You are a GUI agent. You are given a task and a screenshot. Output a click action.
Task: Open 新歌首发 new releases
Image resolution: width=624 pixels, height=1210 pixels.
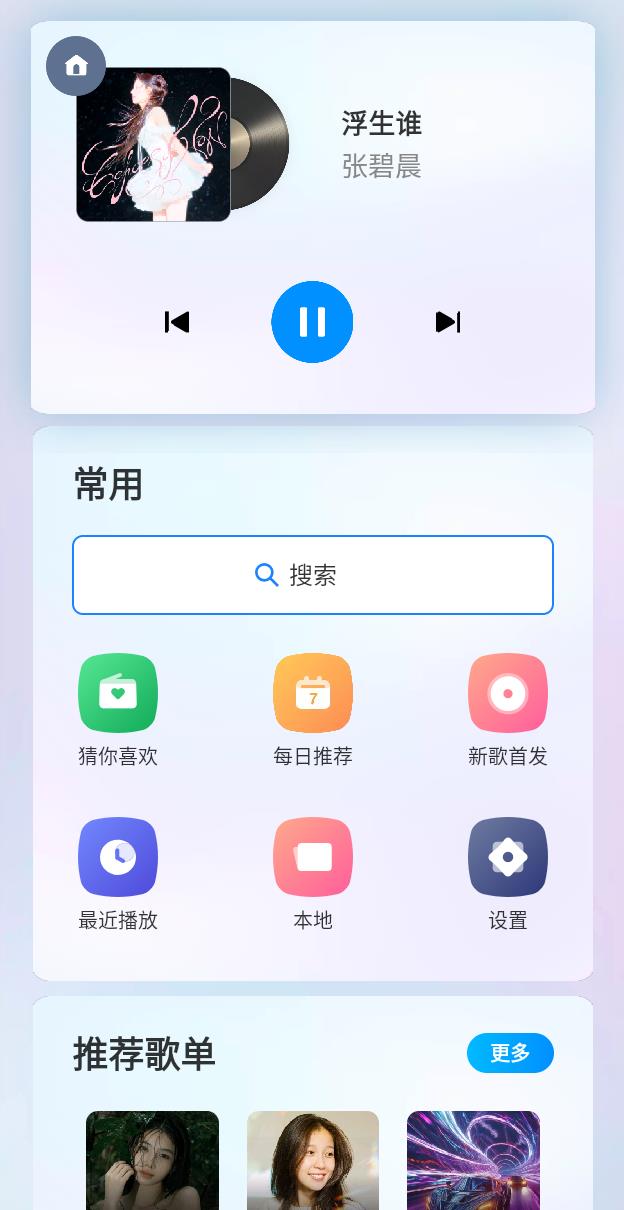pyautogui.click(x=507, y=694)
